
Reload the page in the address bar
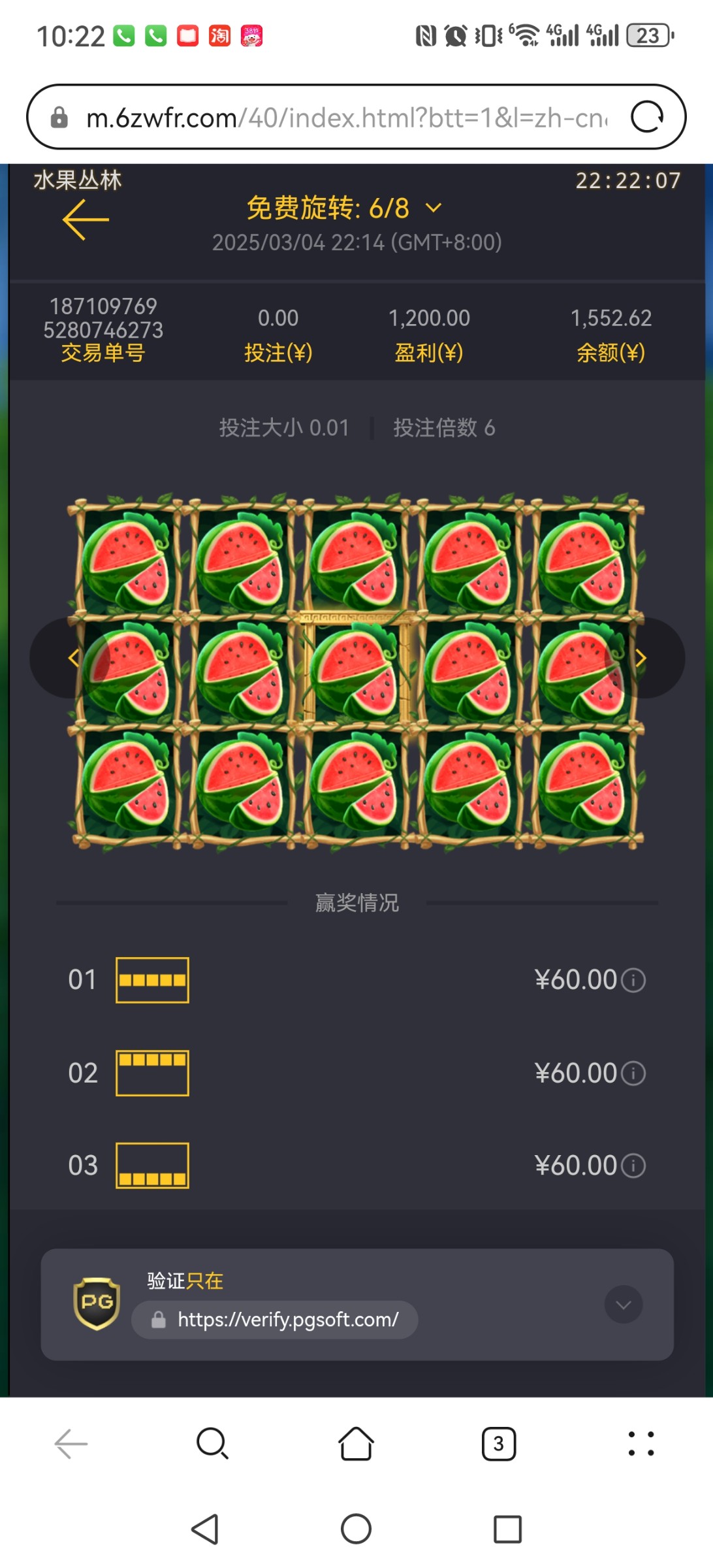pos(646,118)
